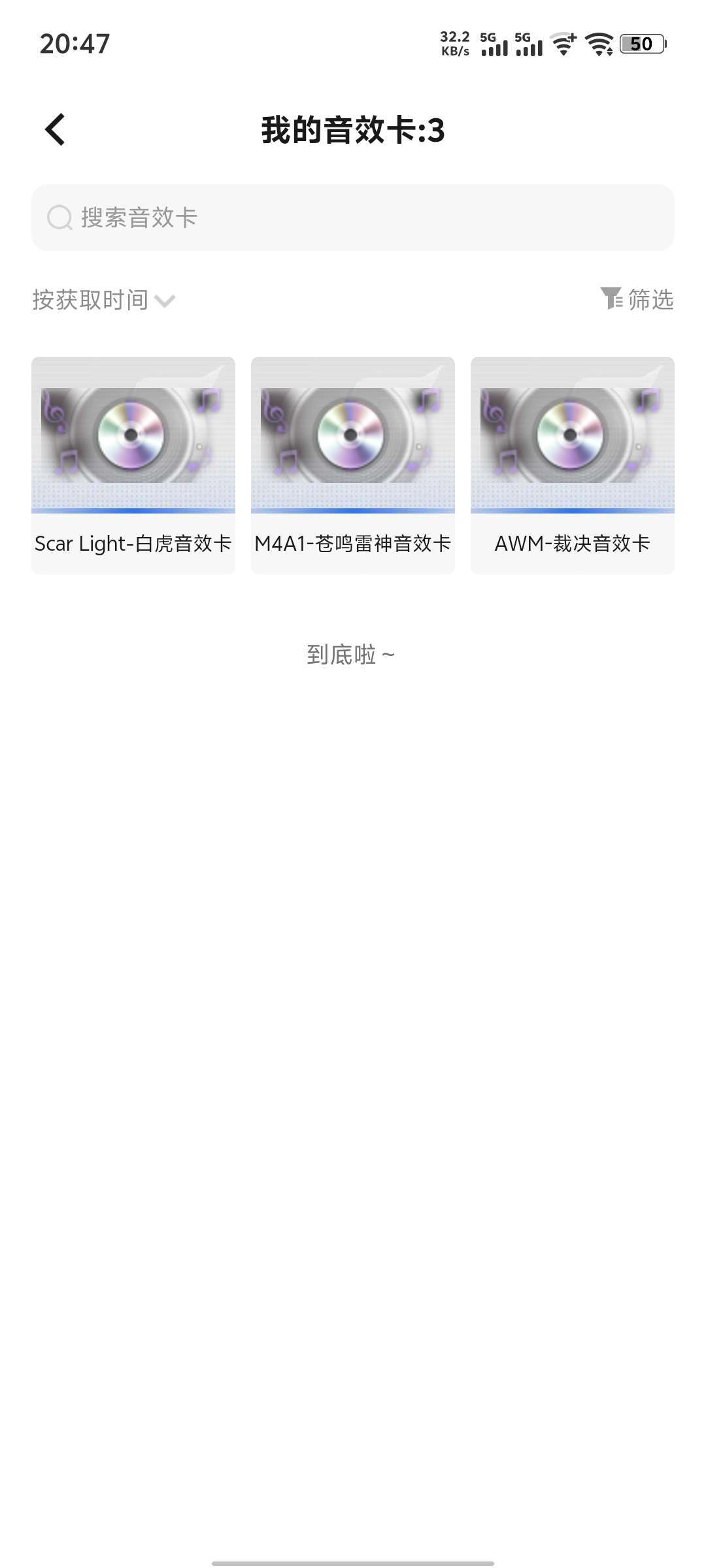
Task: Tap the battery indicator showing 50
Action: 640,43
